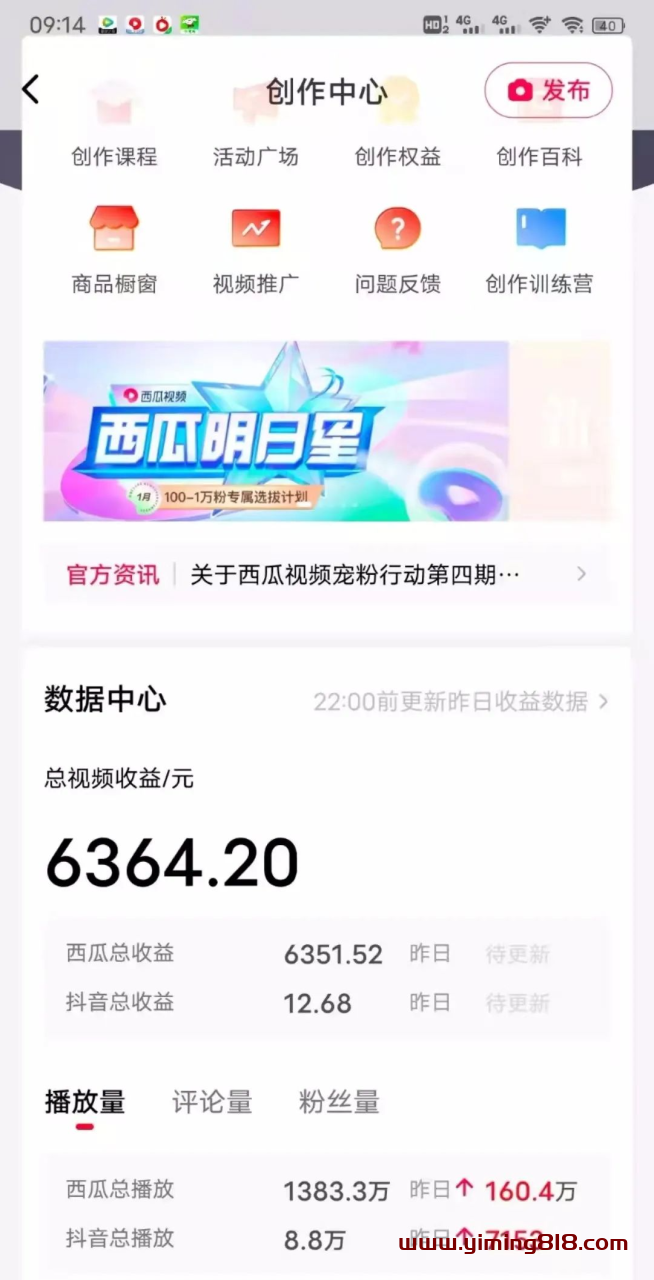Screen dimensions: 654x1280
Task: Switch to the 粉丝量 tab
Action: [339, 1102]
